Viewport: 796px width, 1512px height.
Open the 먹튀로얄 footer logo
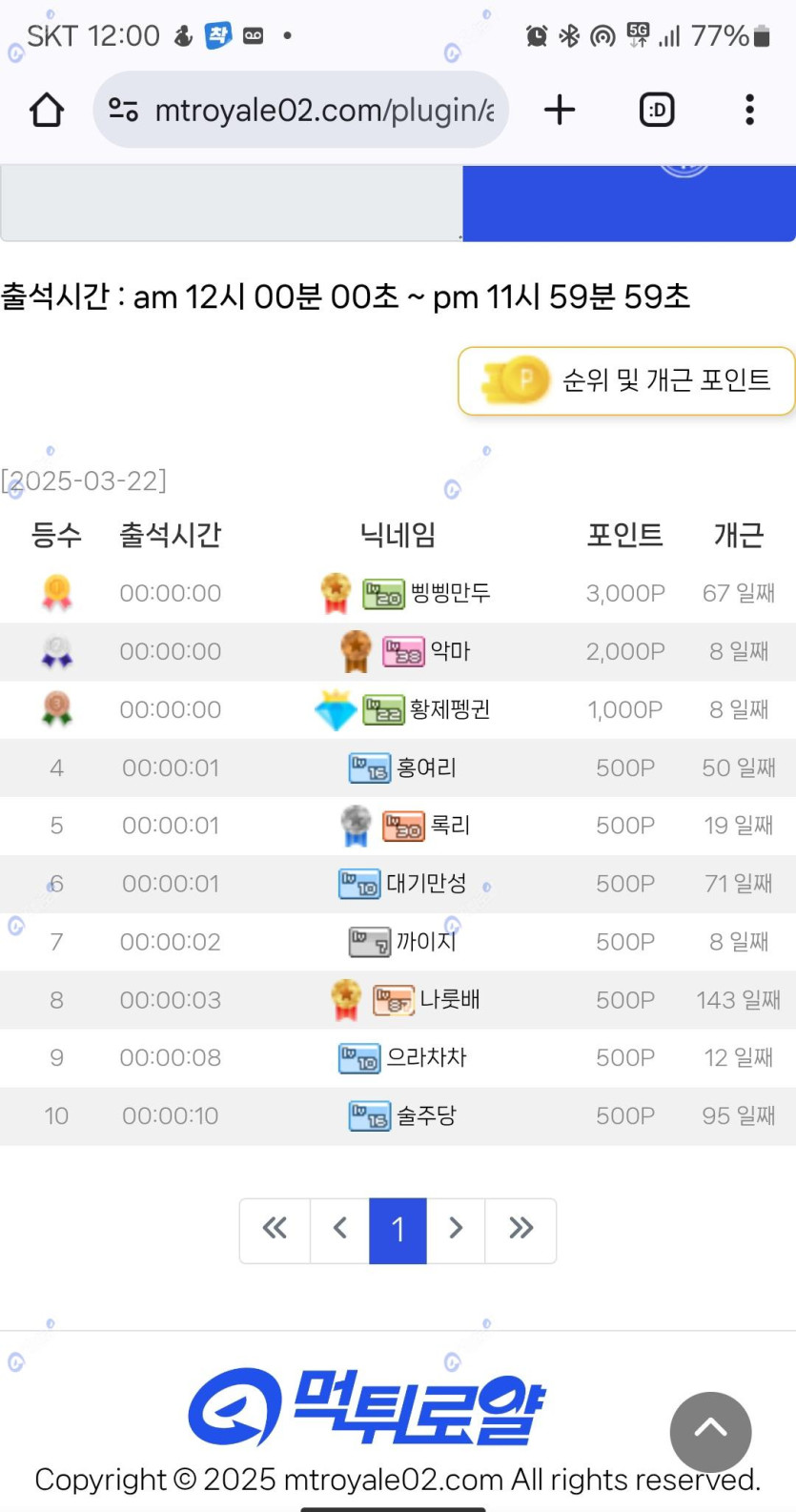point(366,1407)
